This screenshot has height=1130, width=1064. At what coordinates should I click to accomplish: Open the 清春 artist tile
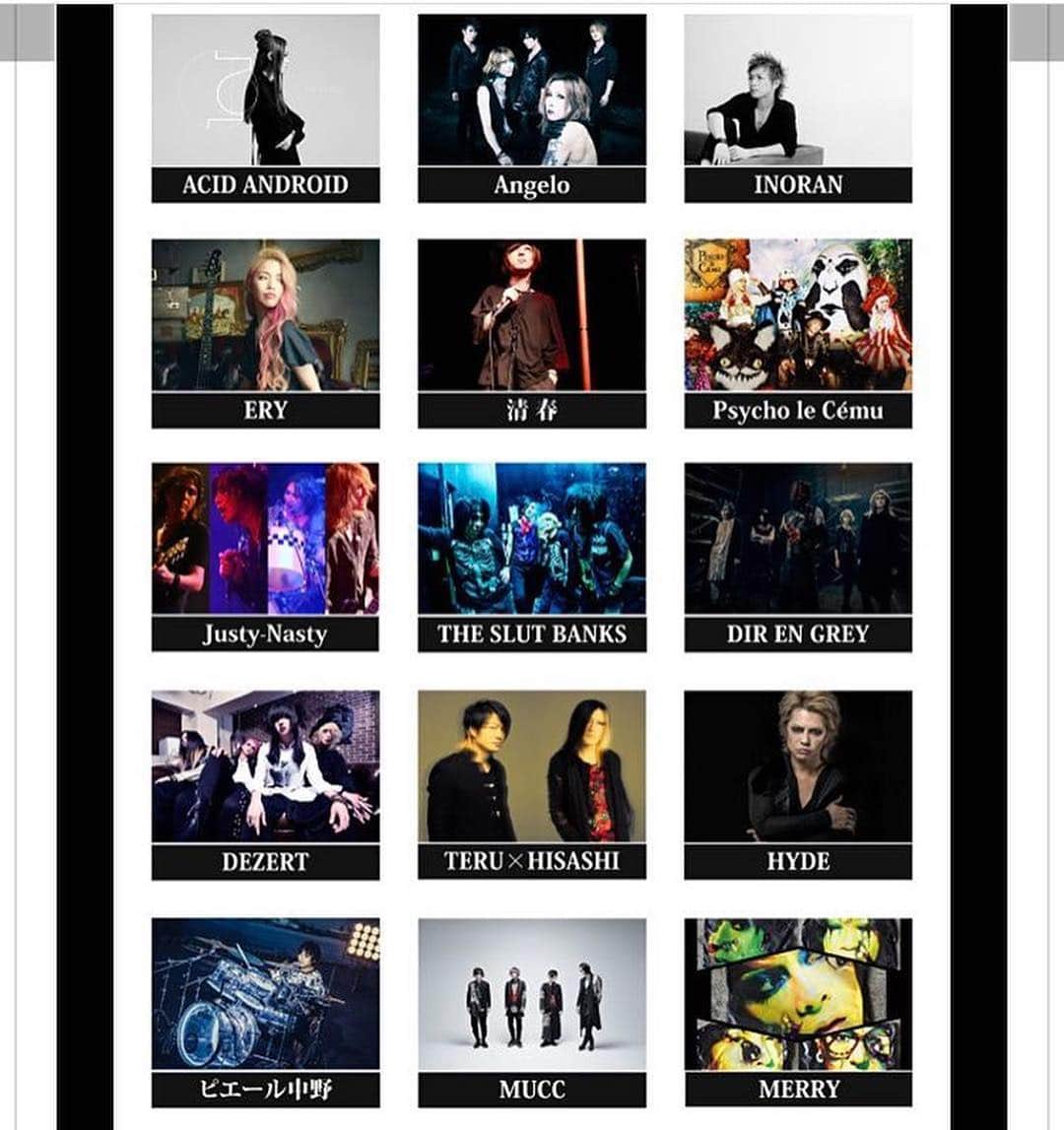(532, 333)
